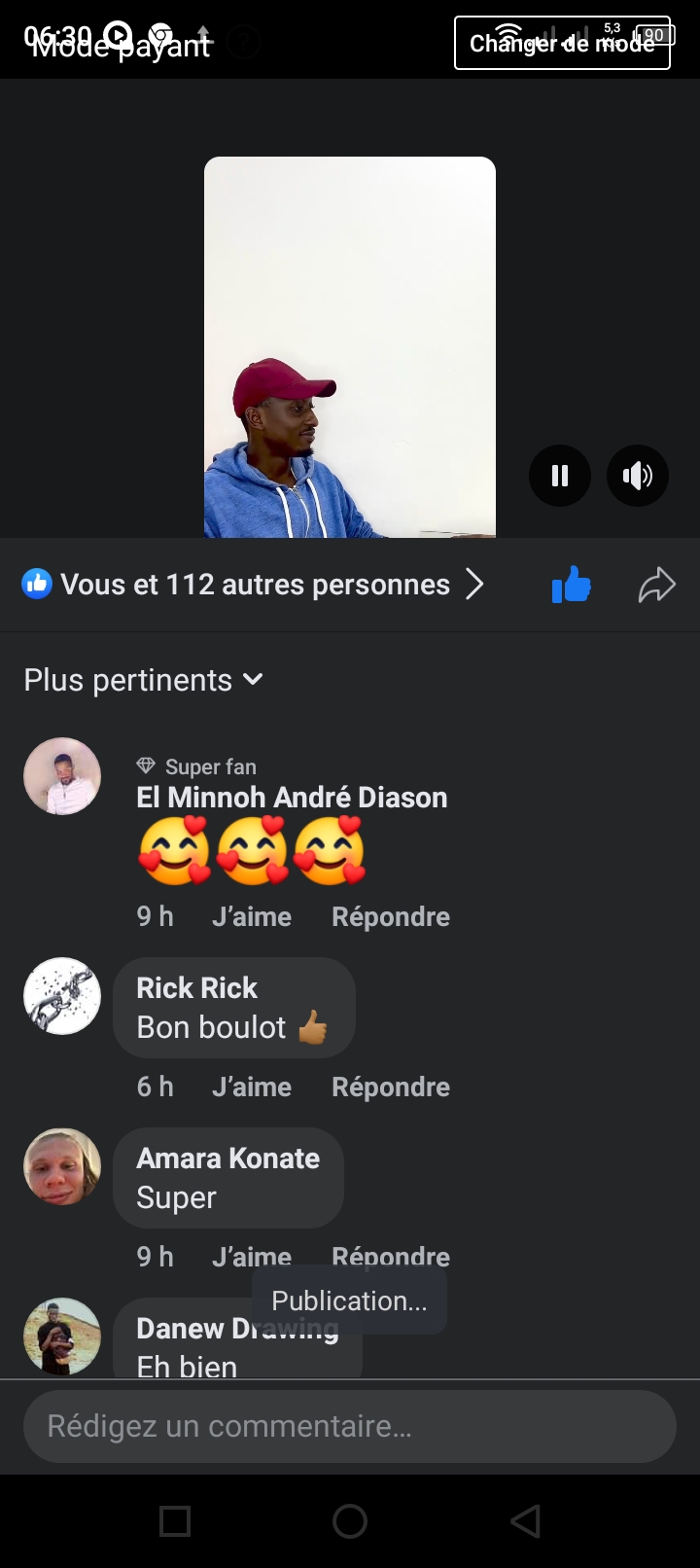Tap the blue thumbs-up like button
The image size is (700, 1568).
tap(572, 585)
